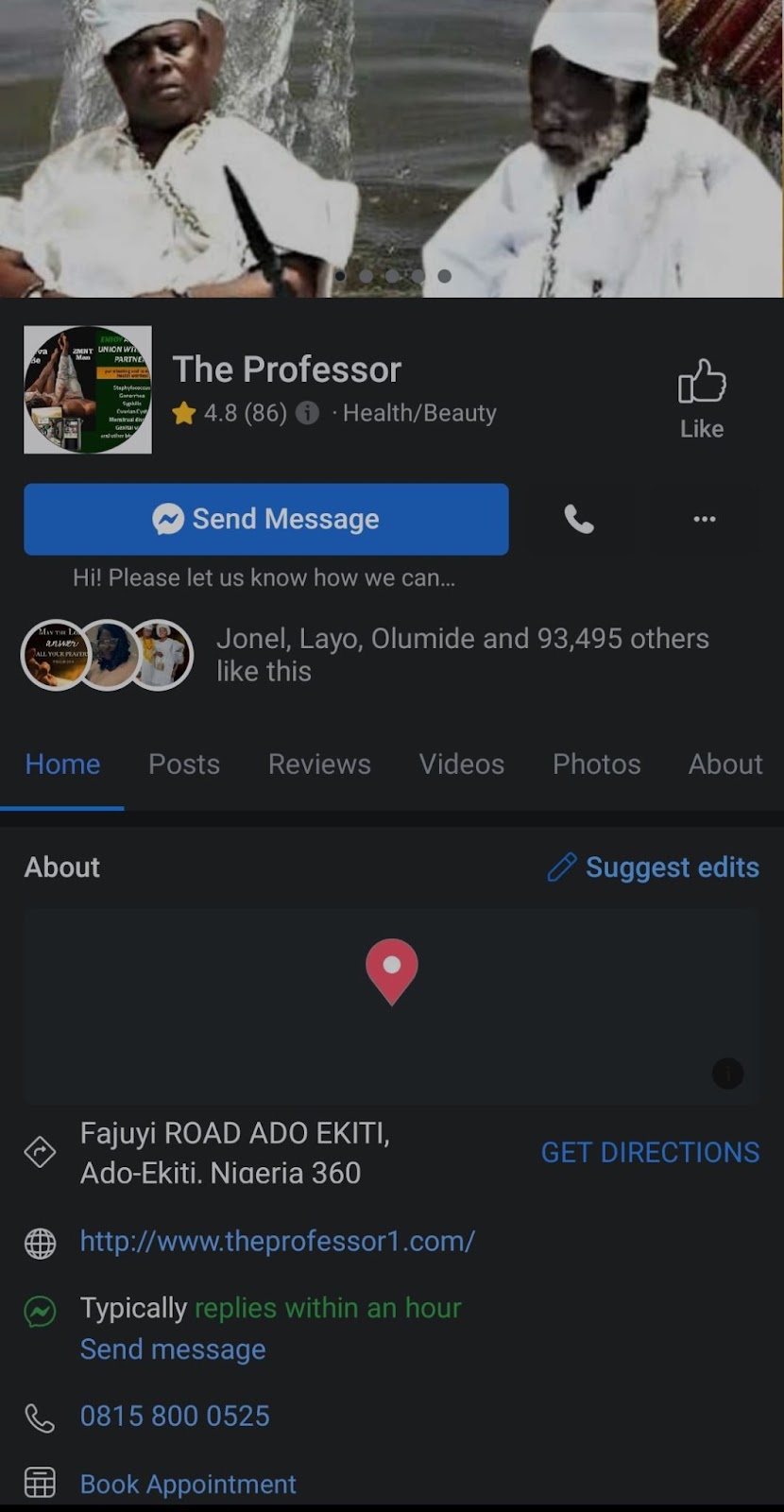The width and height of the screenshot is (784, 1512).
Task: Open the page's profile picture
Action: click(88, 389)
